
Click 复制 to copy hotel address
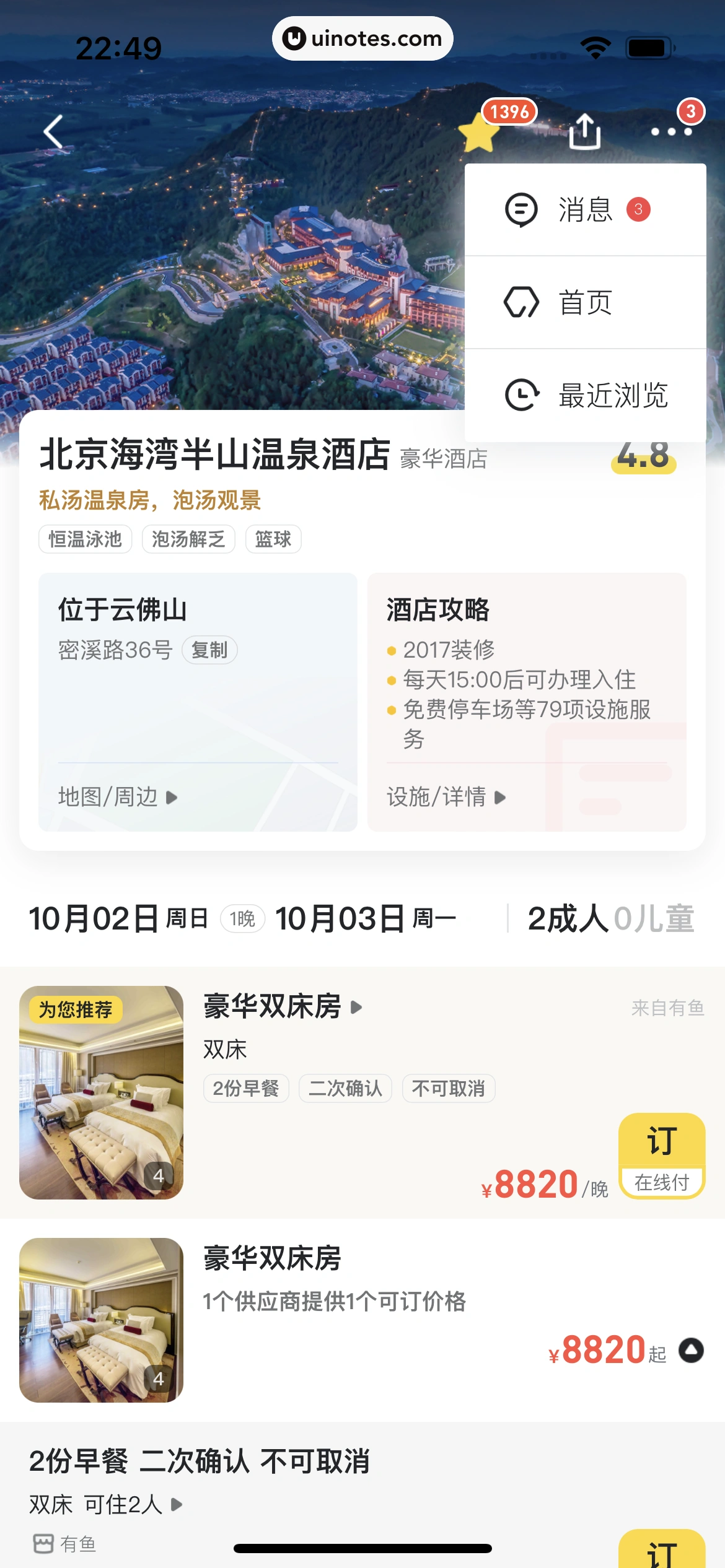(x=209, y=650)
